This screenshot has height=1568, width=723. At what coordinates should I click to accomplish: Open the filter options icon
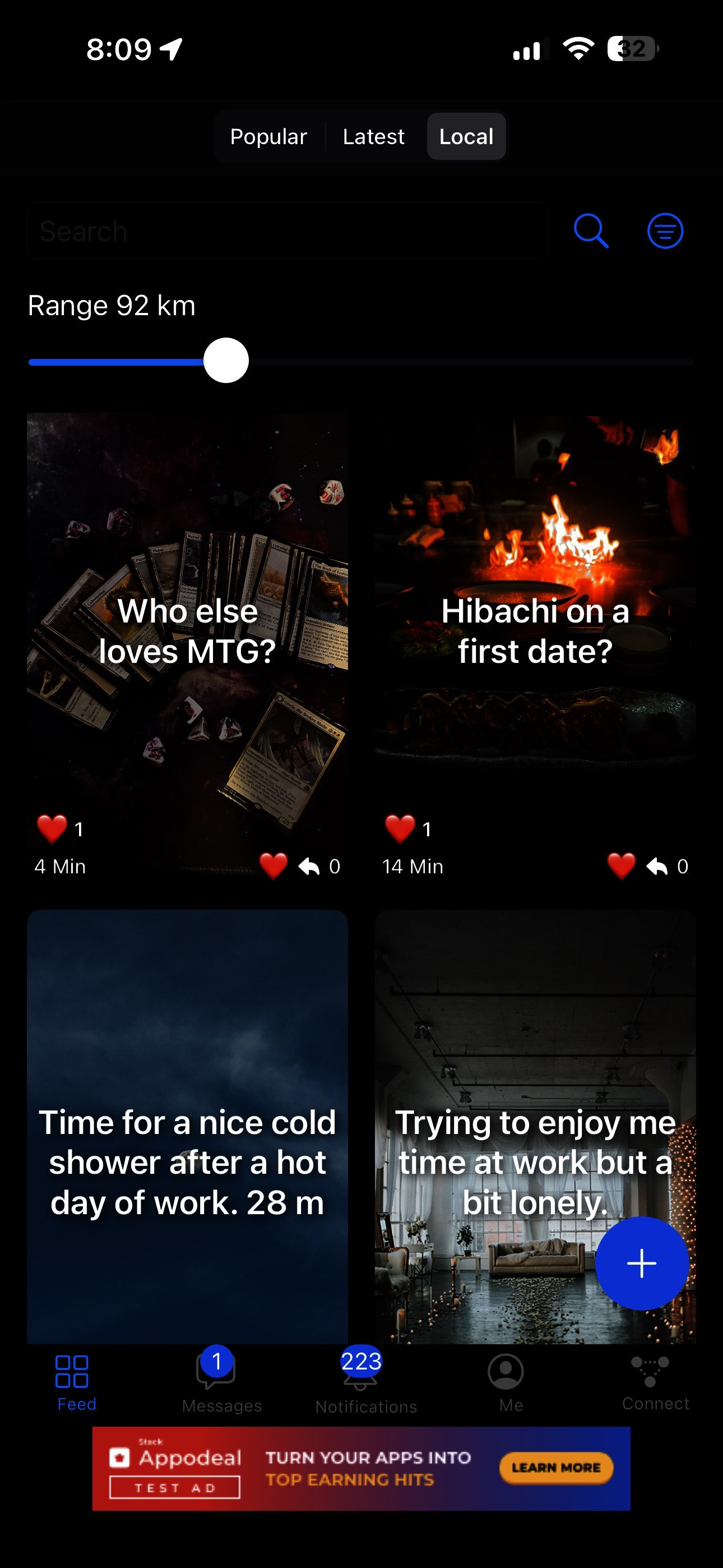click(664, 230)
